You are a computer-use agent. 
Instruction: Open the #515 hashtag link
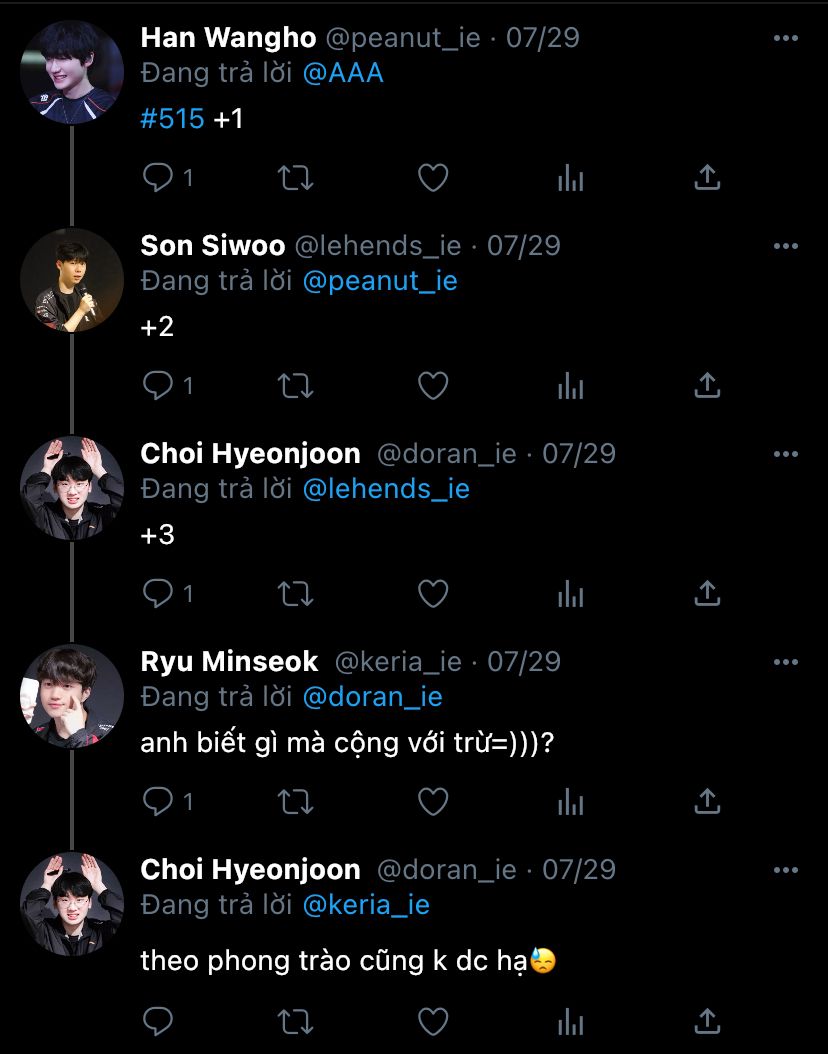point(172,119)
